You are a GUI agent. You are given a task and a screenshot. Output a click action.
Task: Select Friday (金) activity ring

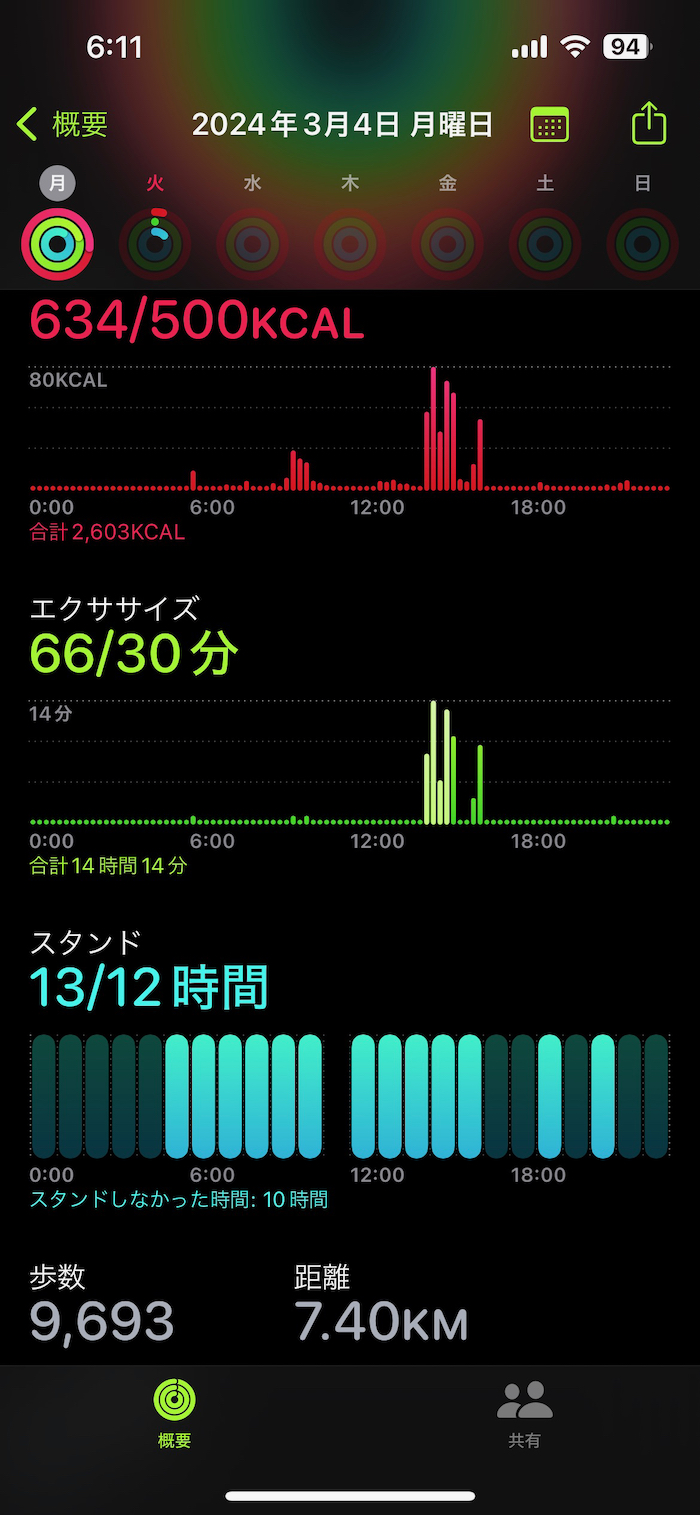pyautogui.click(x=447, y=243)
